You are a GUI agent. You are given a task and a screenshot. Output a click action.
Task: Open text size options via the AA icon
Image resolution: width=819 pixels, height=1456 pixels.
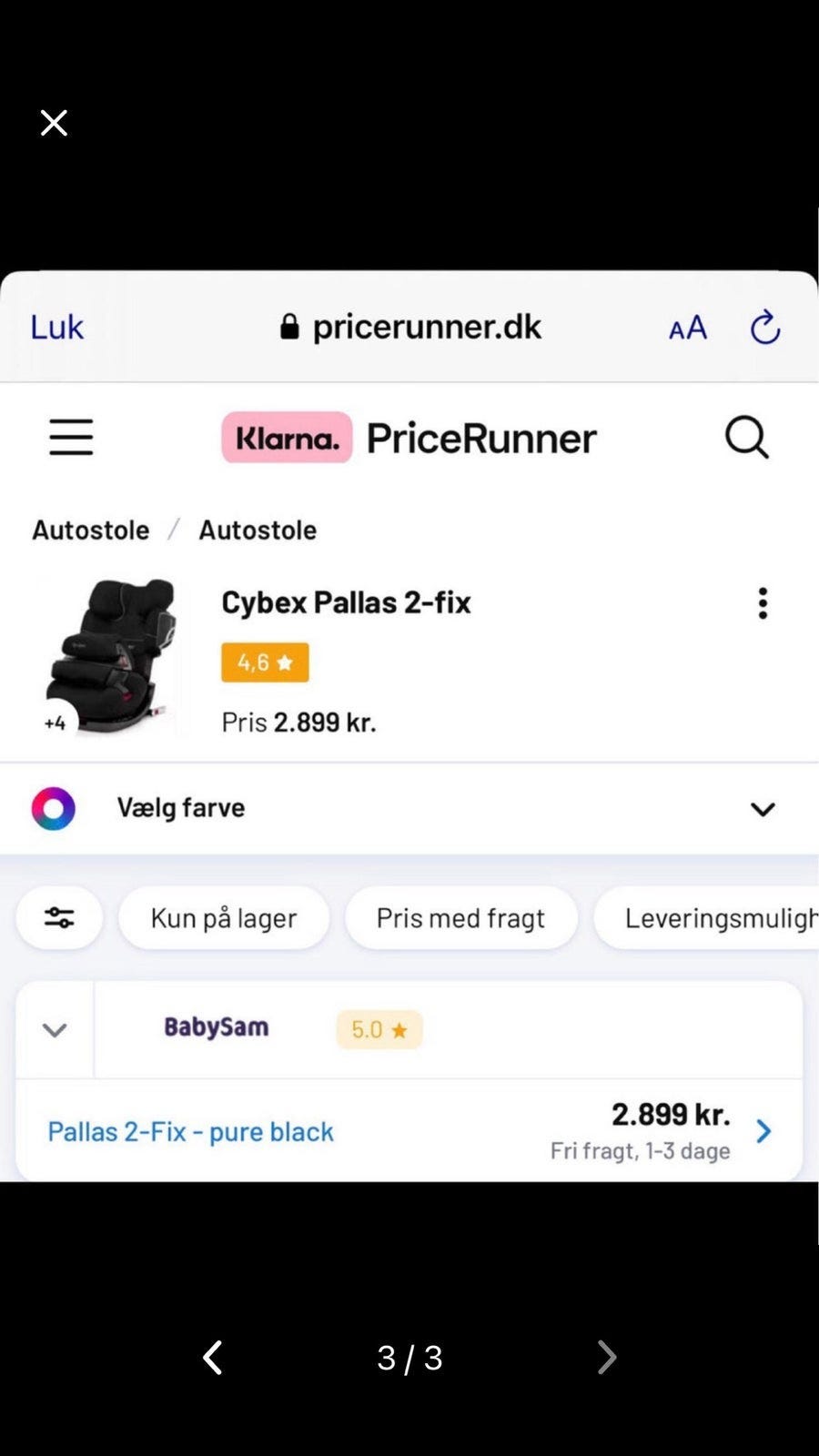tap(687, 328)
